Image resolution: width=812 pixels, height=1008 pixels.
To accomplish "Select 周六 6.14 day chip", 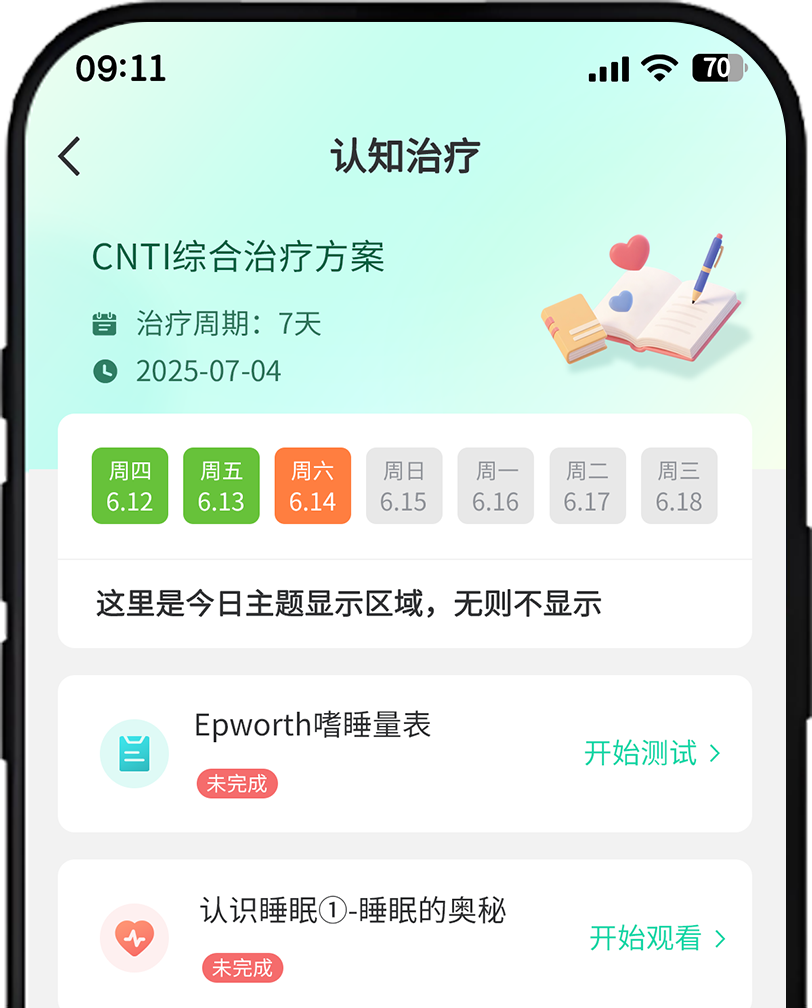I will click(x=313, y=486).
